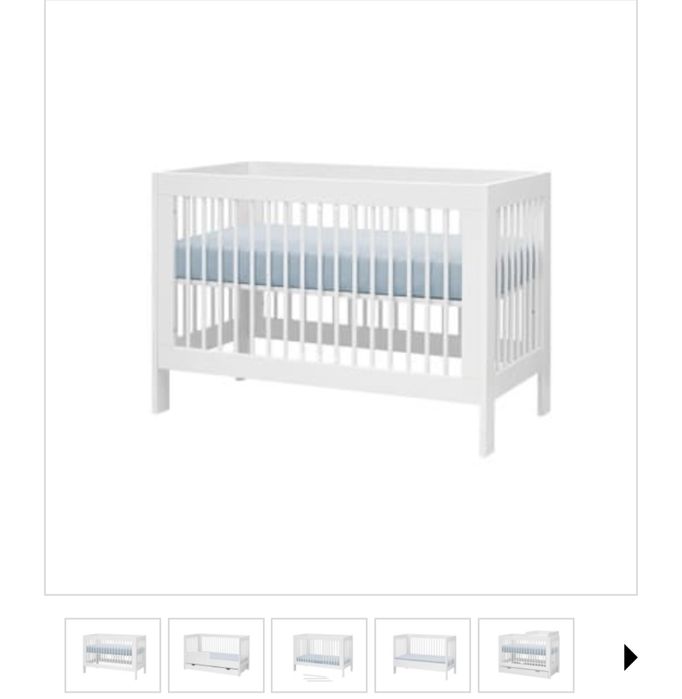Show the next gallery thumbnails with the arrow
Image resolution: width=682 pixels, height=699 pixels.
[630, 656]
